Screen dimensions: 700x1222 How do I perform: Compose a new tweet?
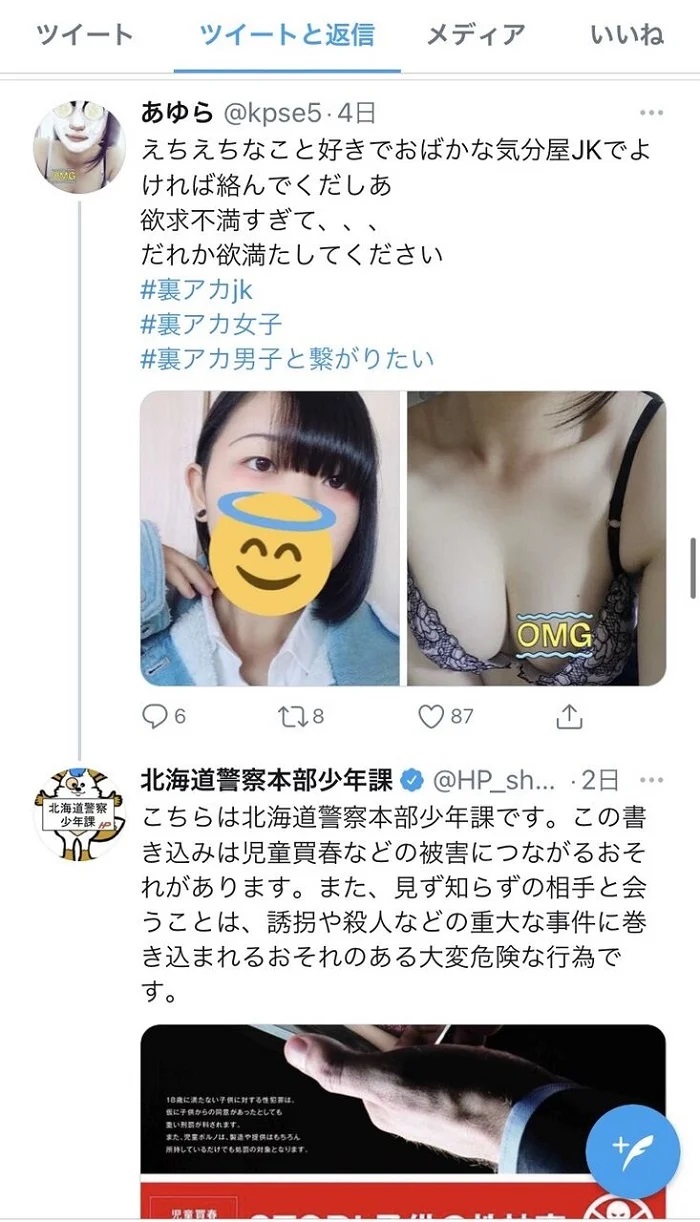click(632, 1145)
